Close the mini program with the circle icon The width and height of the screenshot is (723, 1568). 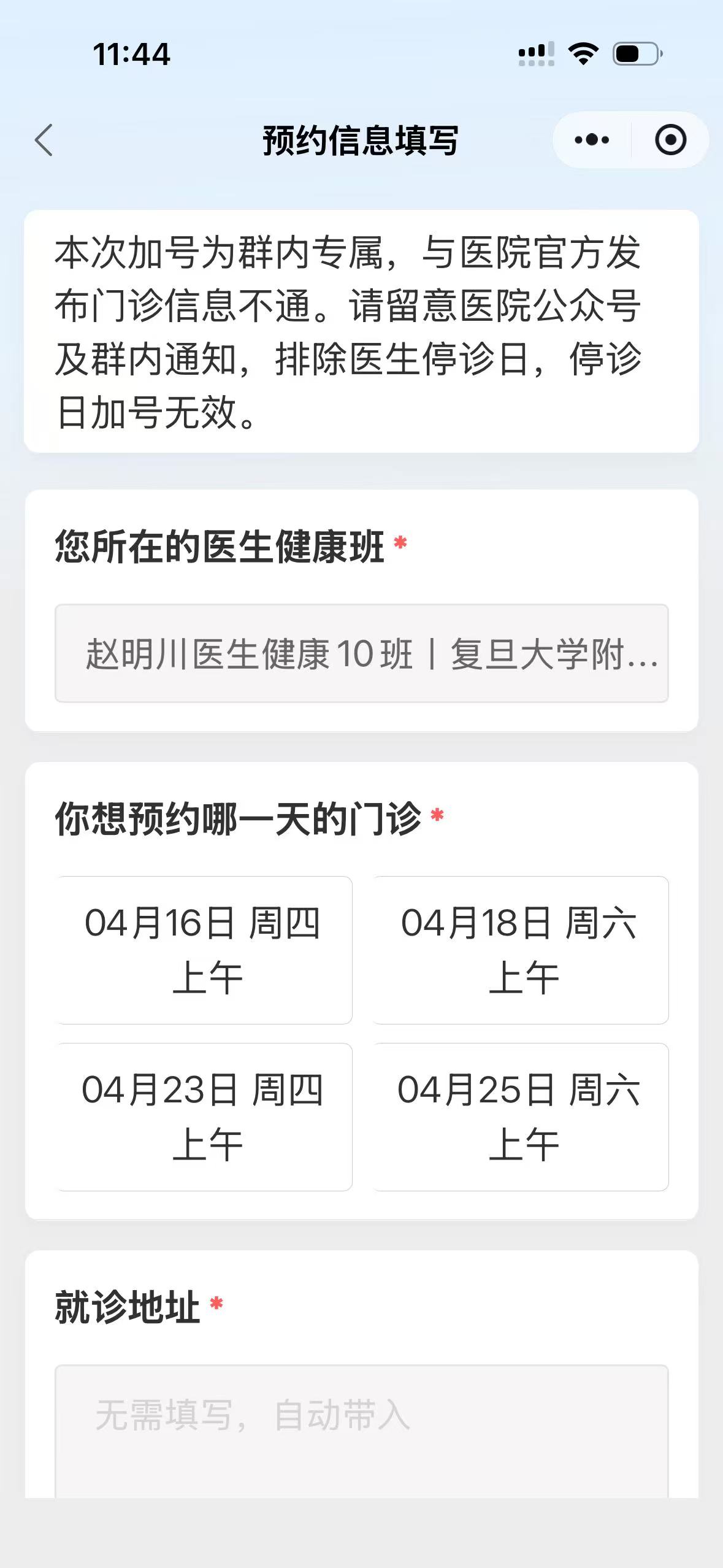pyautogui.click(x=670, y=140)
